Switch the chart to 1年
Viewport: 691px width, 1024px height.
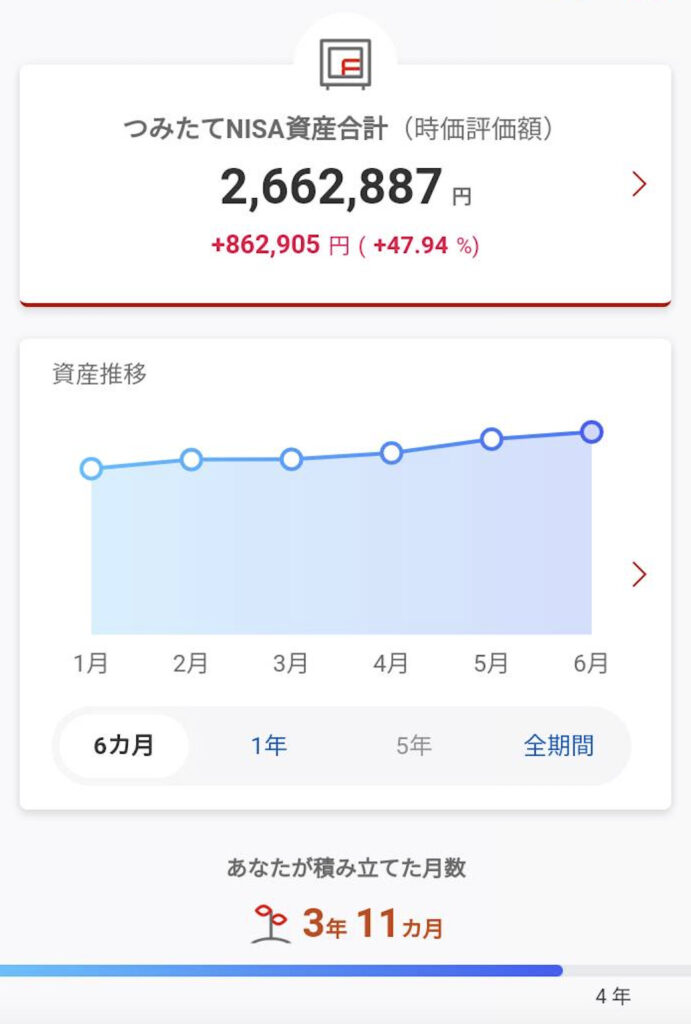[x=268, y=745]
